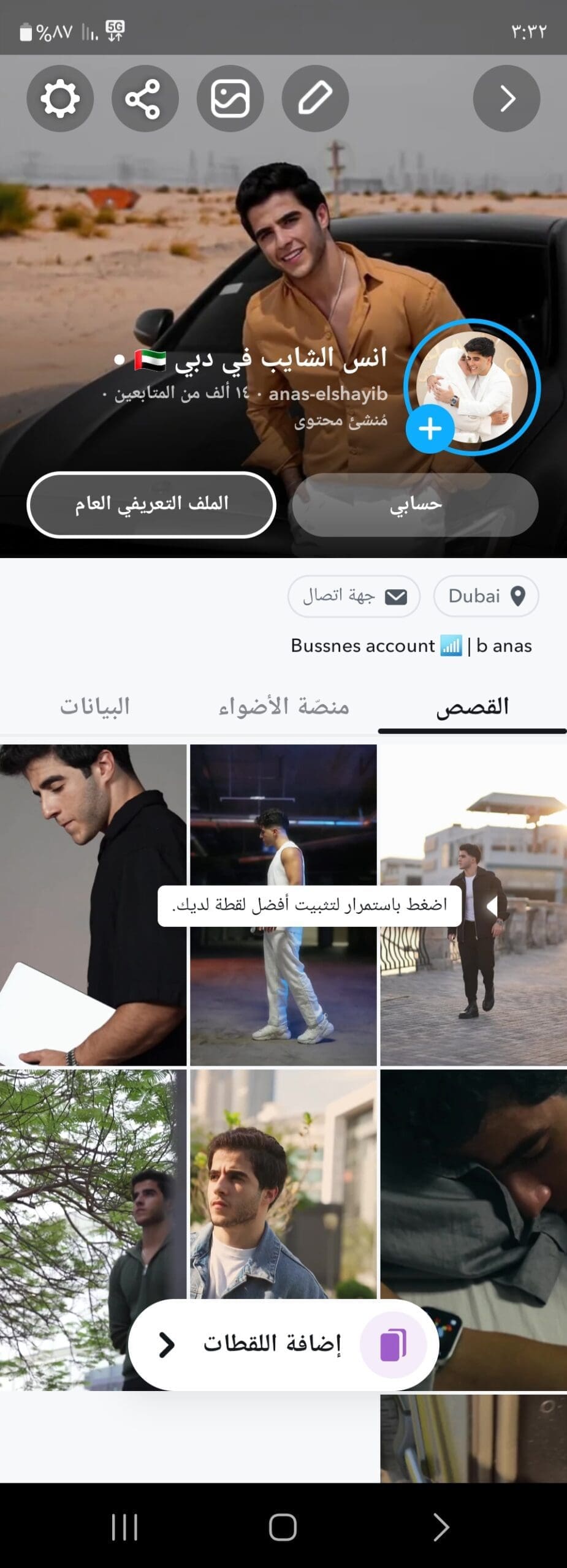Open recent apps

point(124,1527)
